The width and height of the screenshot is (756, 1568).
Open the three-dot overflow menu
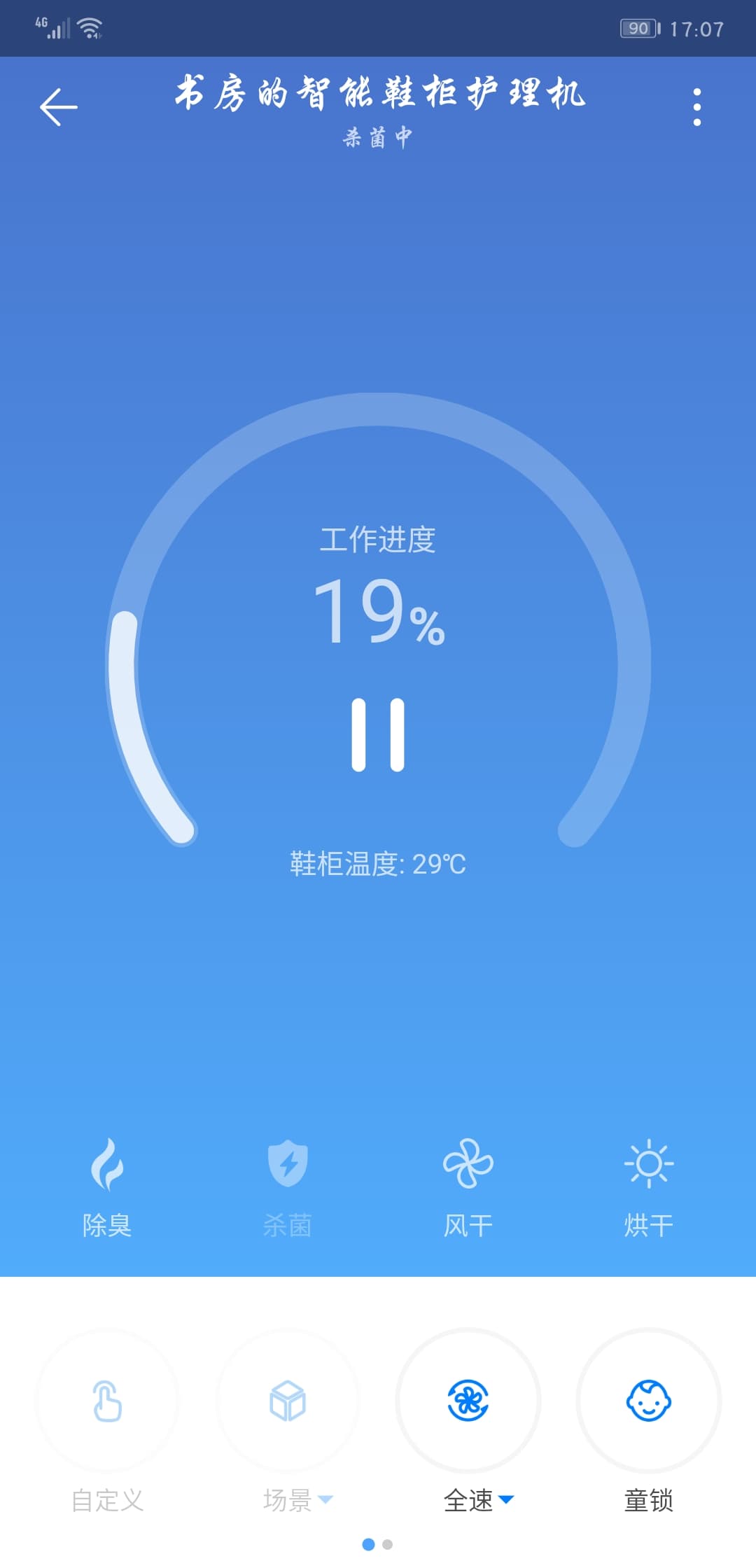pos(696,107)
